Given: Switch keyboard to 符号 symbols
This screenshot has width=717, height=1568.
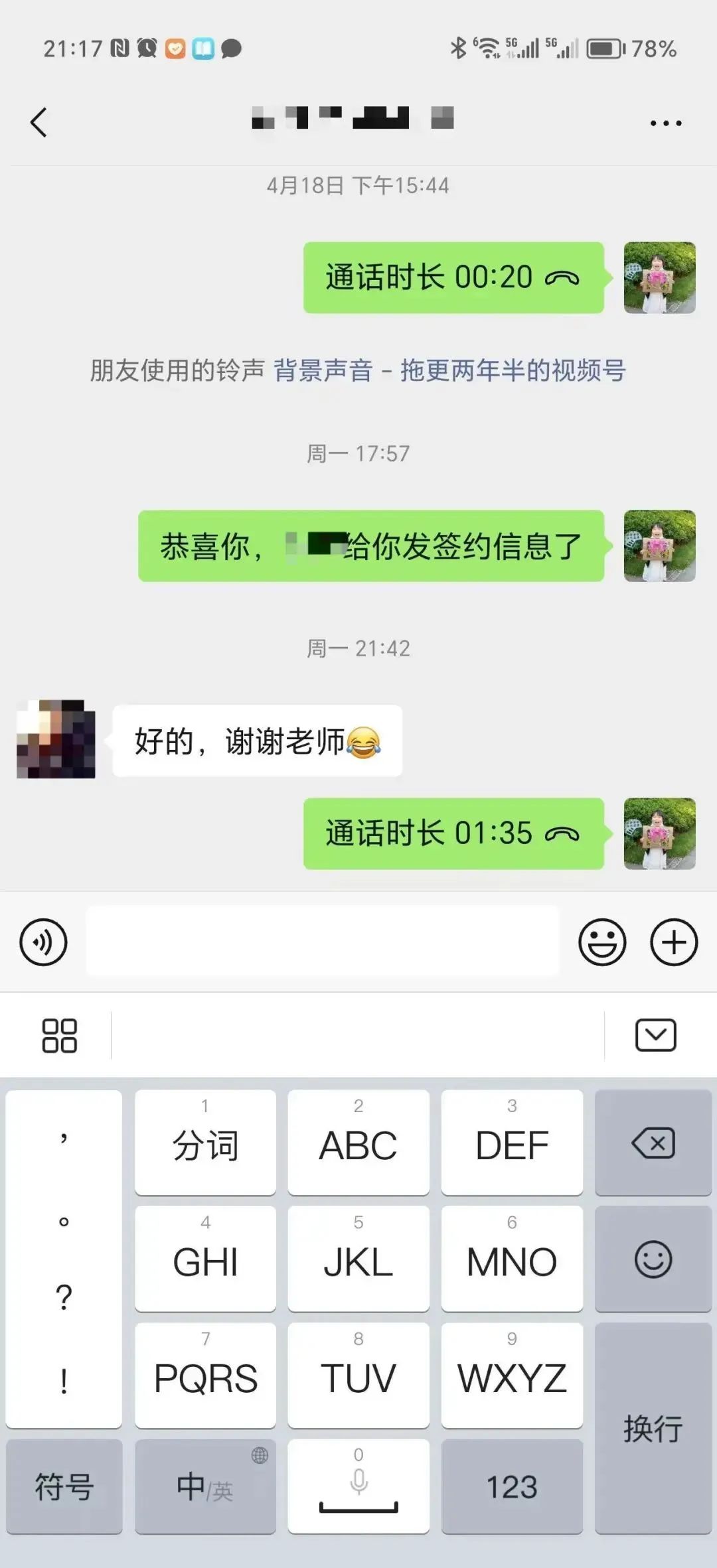Looking at the screenshot, I should (64, 1486).
